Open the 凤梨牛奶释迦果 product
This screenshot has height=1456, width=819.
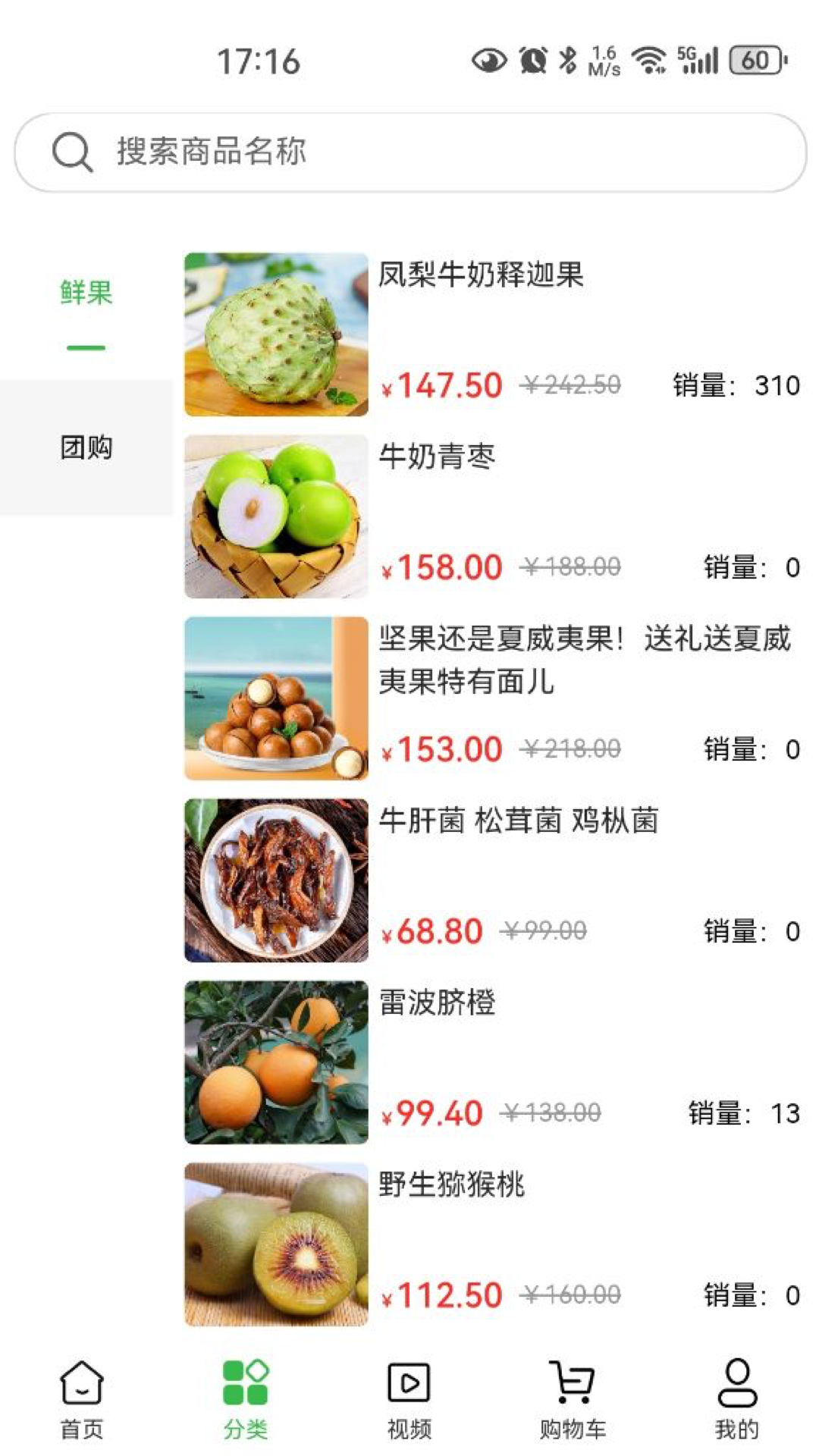tap(481, 275)
